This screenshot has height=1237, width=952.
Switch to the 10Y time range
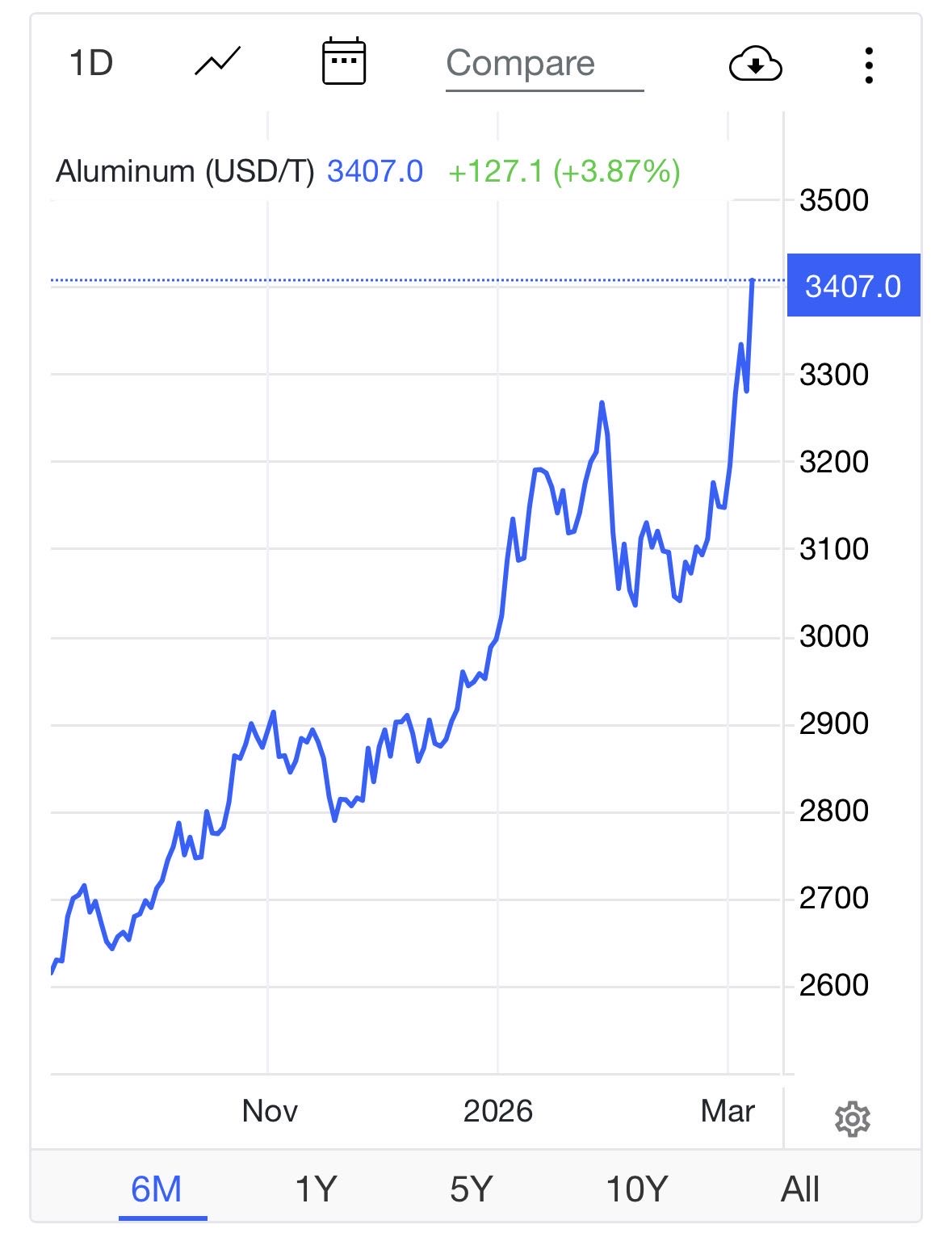[636, 1189]
